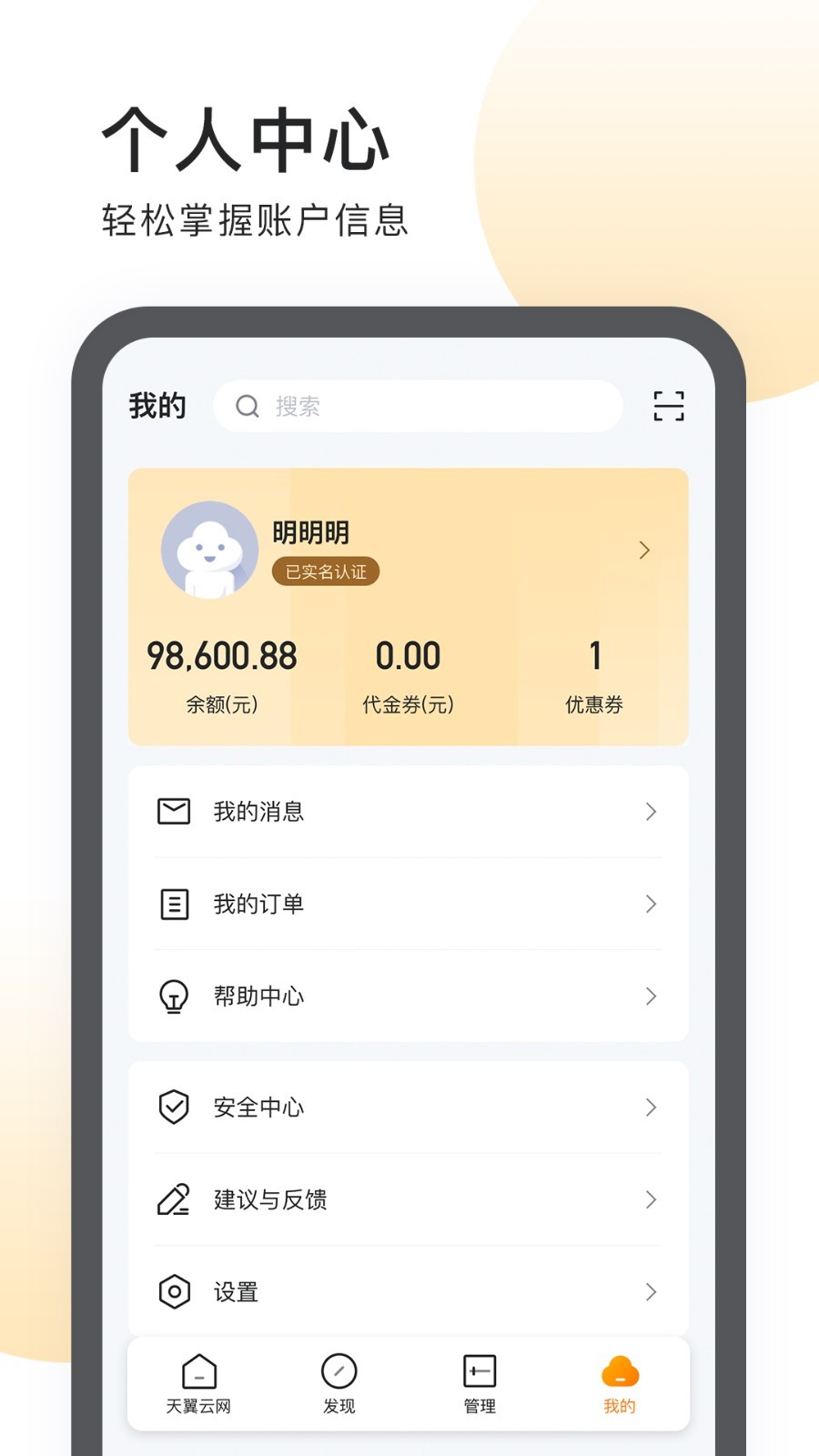
Task: Expand the 安全中心 row chevron
Action: coord(651,1107)
